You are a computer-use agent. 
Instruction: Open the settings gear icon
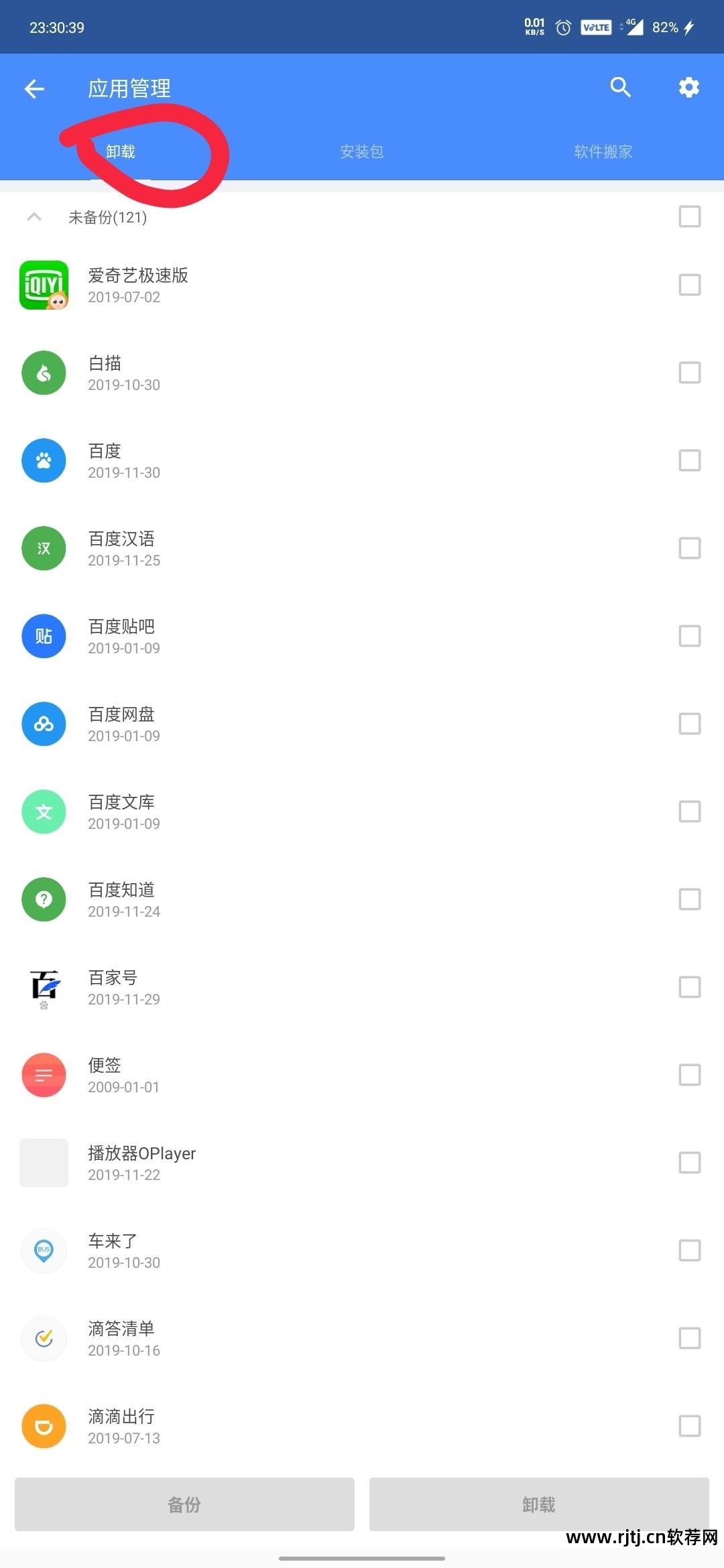(688, 87)
